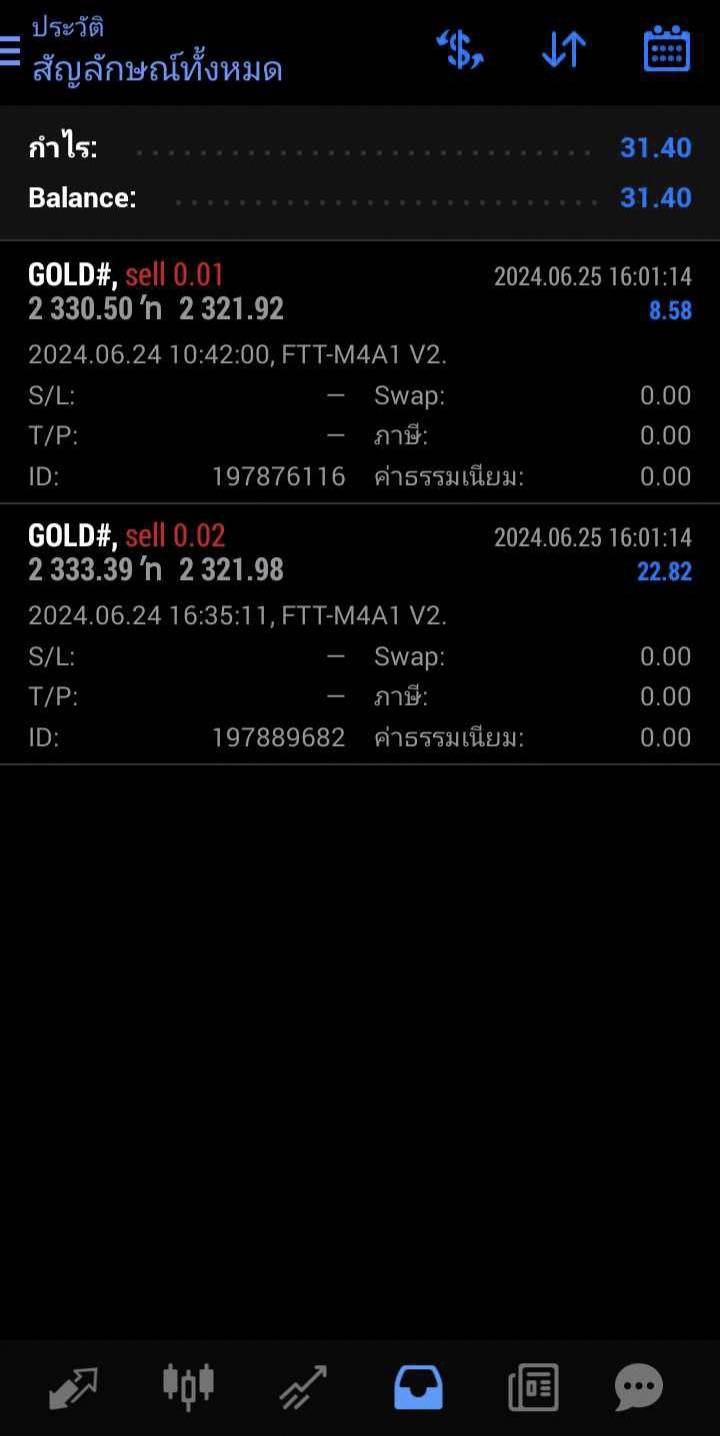
Task: Select the History inbox tab
Action: 418,1388
